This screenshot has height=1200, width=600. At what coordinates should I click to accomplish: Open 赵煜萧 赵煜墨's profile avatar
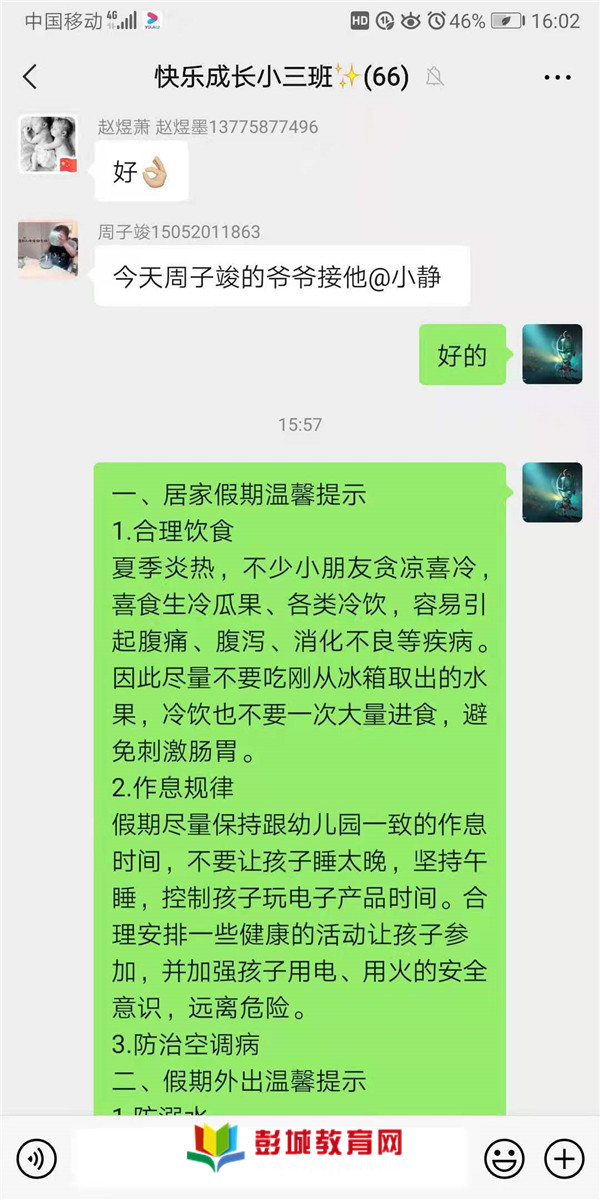point(48,145)
